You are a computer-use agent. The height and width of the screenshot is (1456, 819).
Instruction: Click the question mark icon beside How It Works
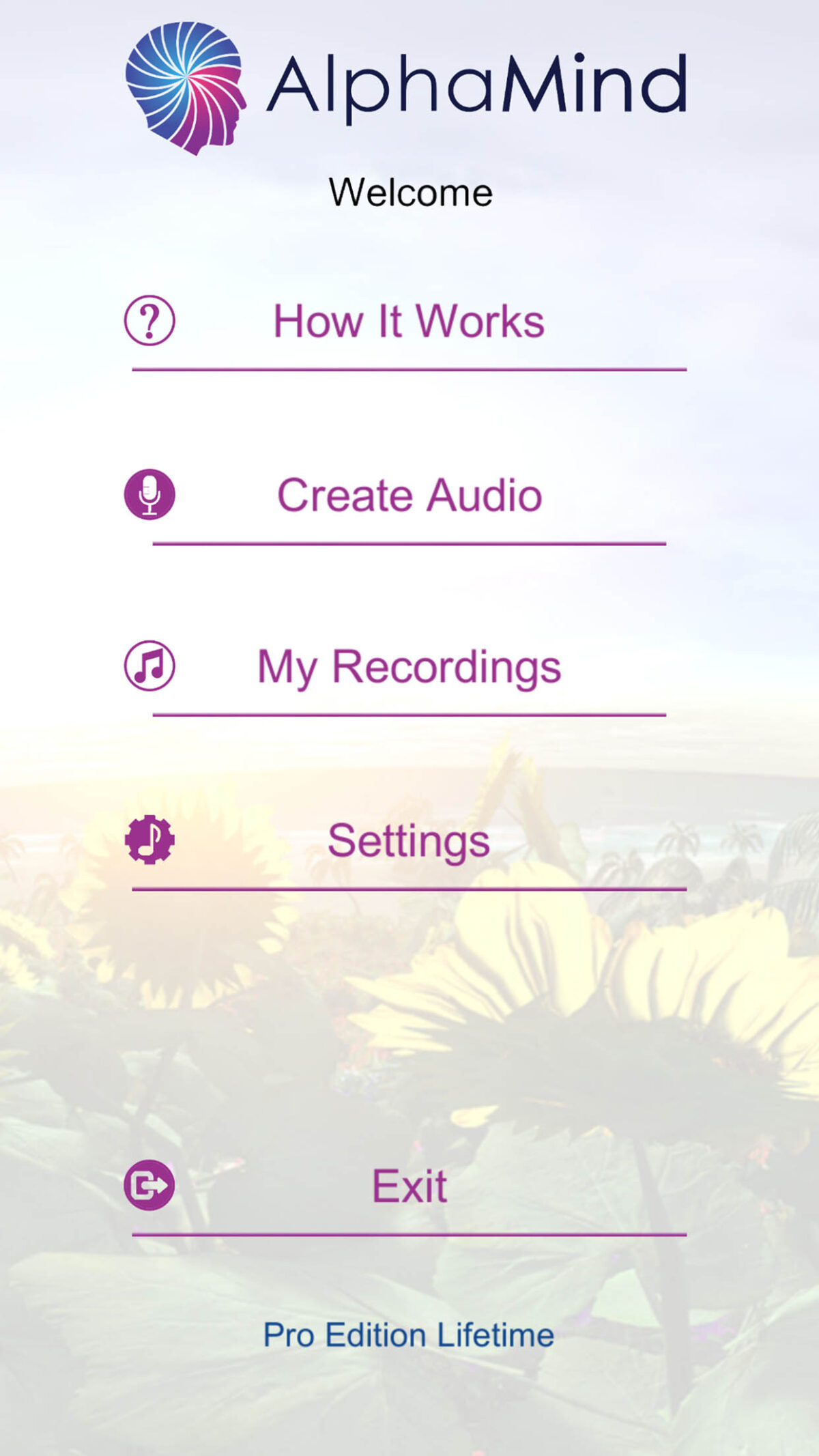click(149, 319)
